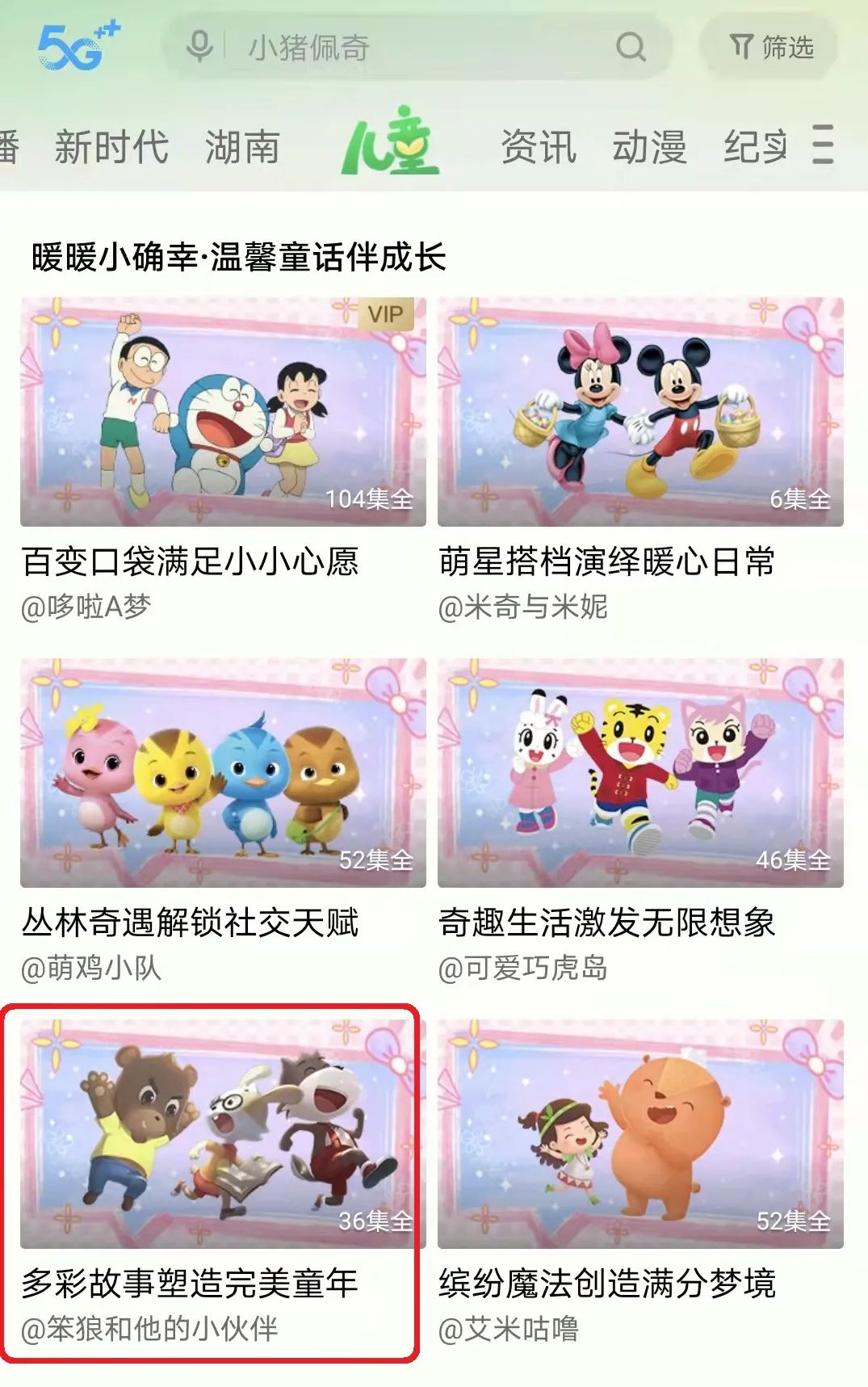
Task: Switch to the 资讯 tab
Action: coord(538,147)
